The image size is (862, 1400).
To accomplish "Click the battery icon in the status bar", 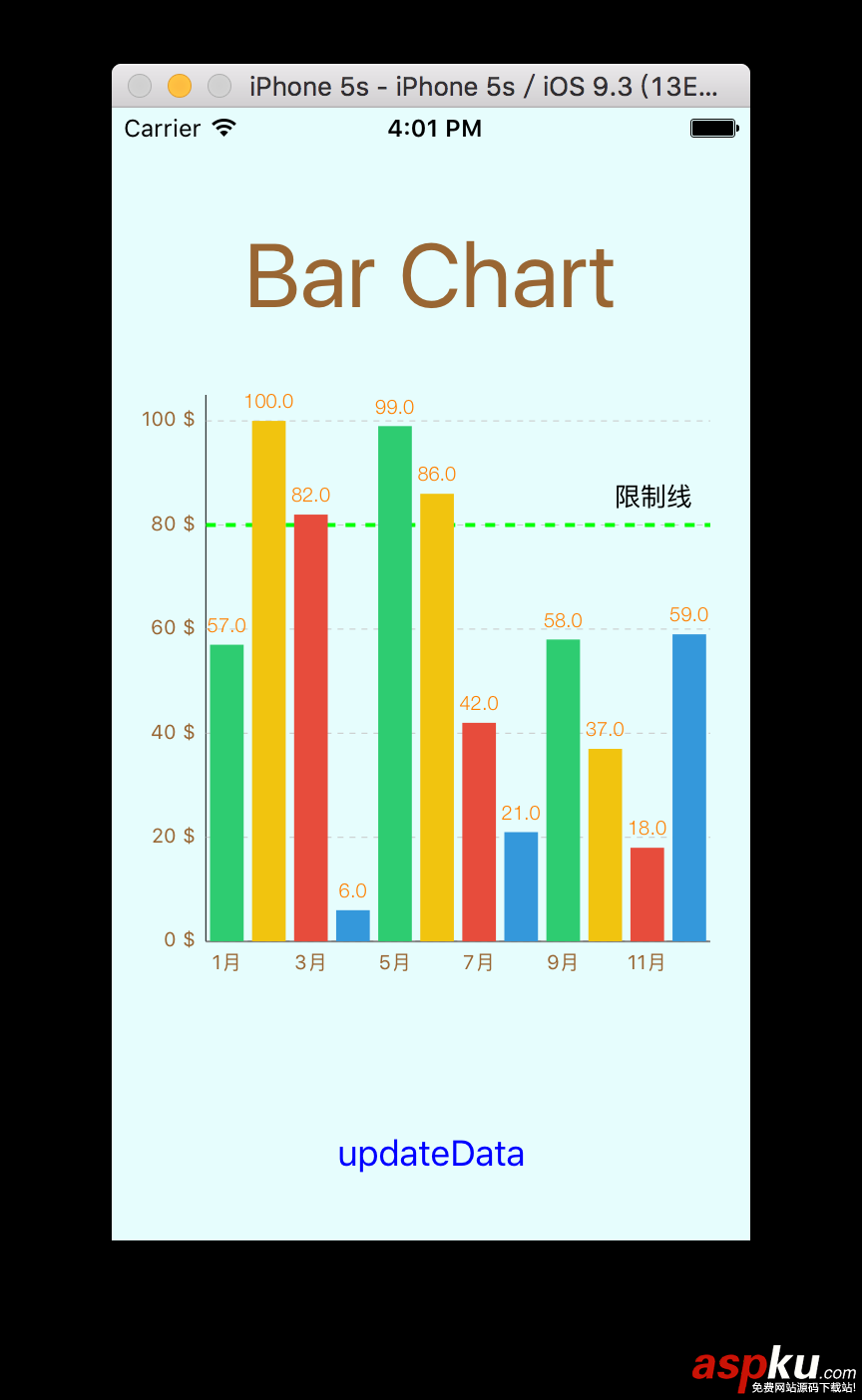I will [x=711, y=128].
